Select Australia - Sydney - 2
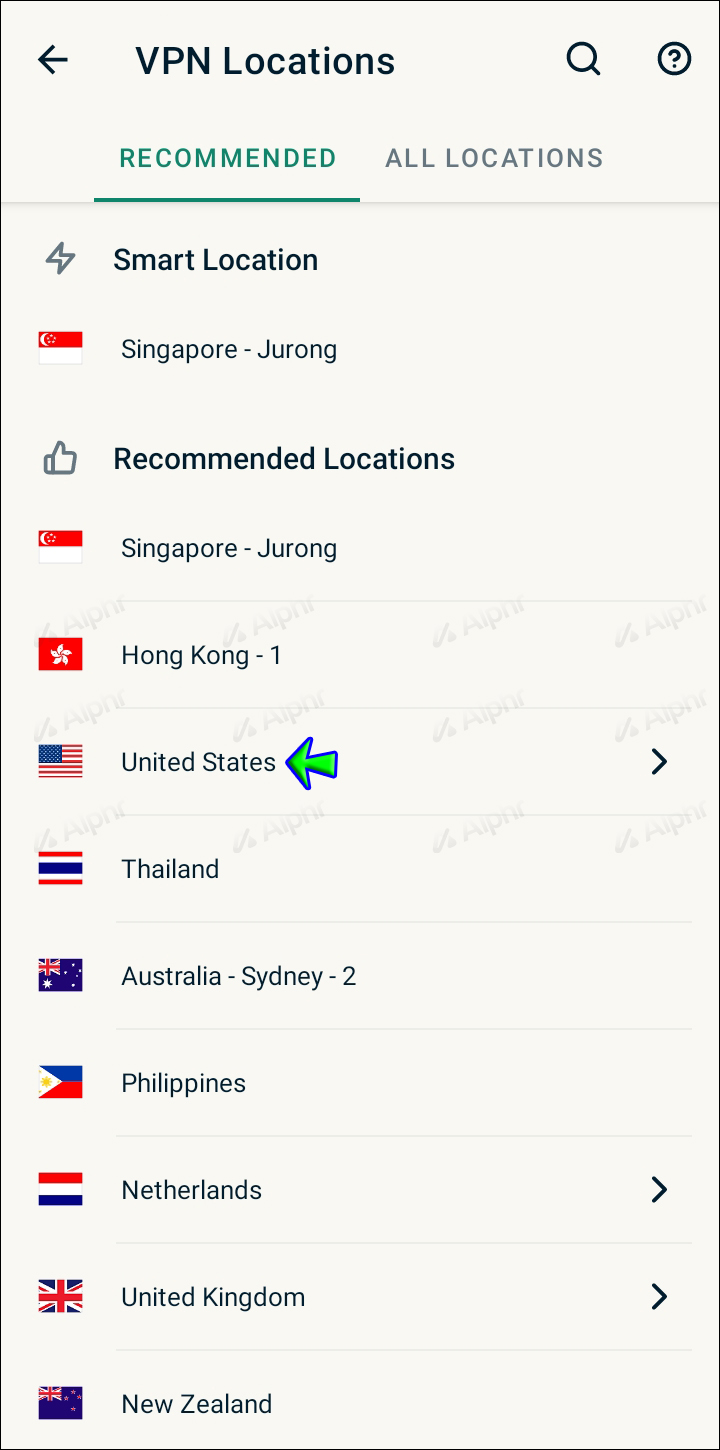Image resolution: width=720 pixels, height=1450 pixels. pos(238,976)
